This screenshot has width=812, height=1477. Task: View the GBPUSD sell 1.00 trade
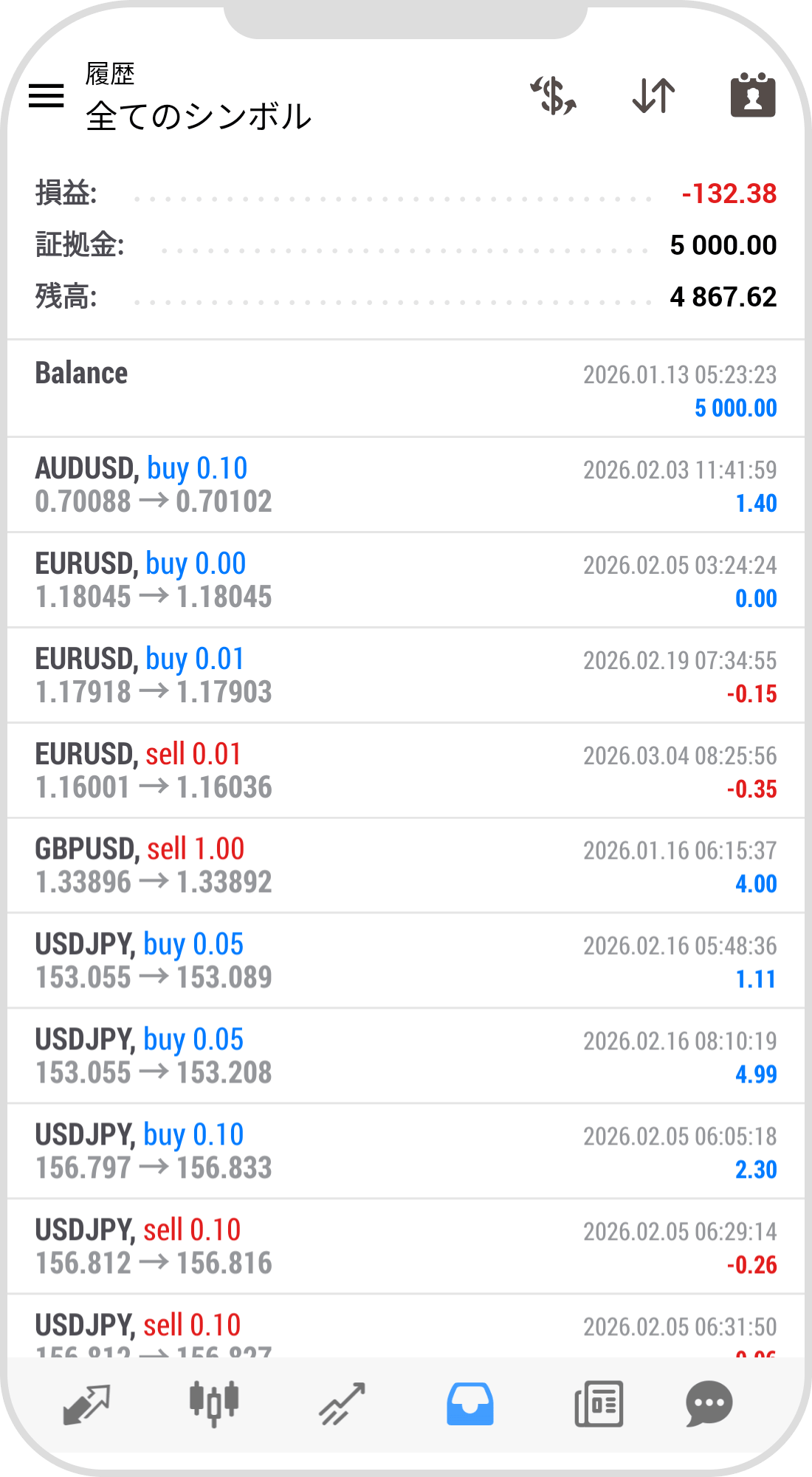[x=406, y=866]
